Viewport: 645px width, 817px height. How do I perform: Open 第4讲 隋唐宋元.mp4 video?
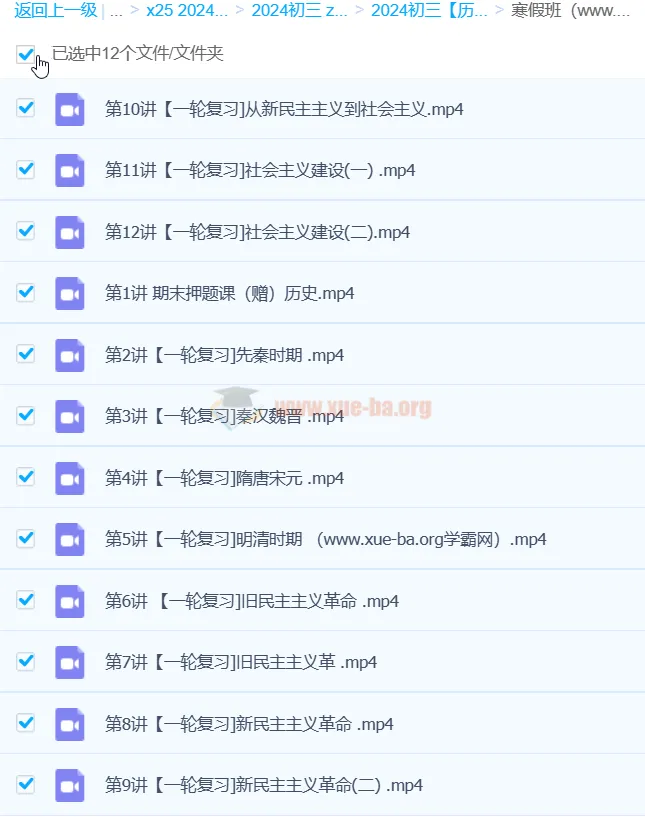click(224, 478)
